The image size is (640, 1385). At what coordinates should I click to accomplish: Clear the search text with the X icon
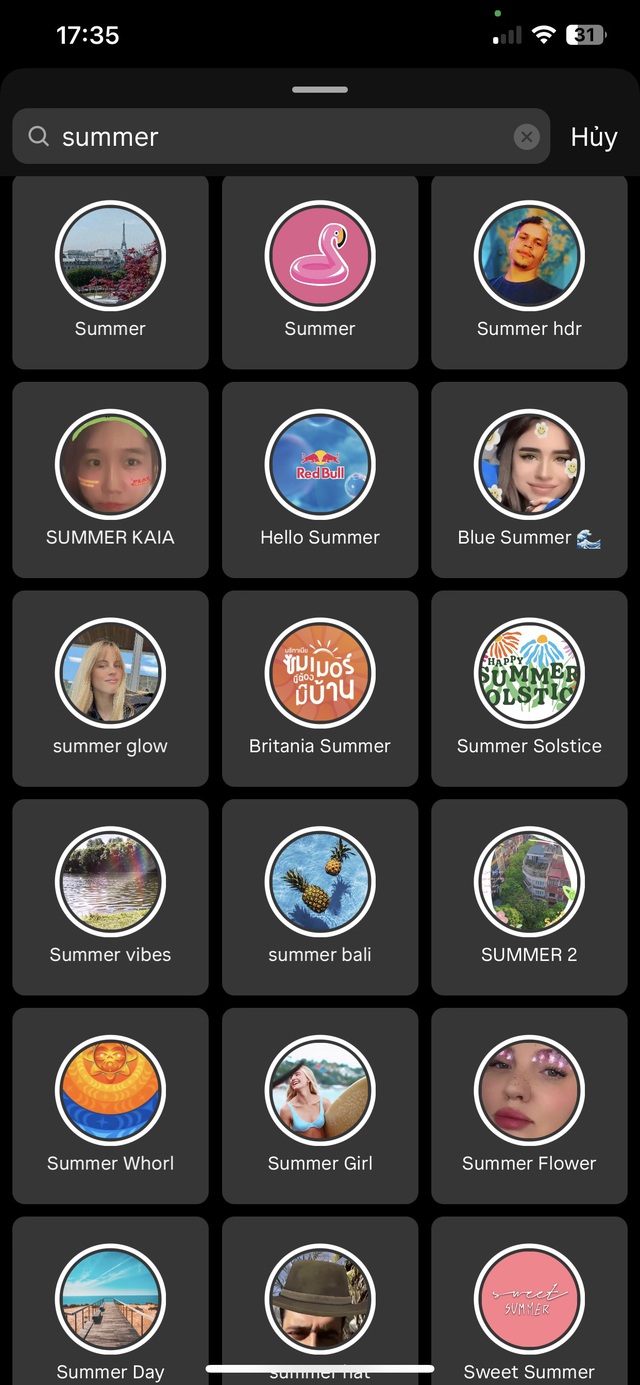coord(526,137)
